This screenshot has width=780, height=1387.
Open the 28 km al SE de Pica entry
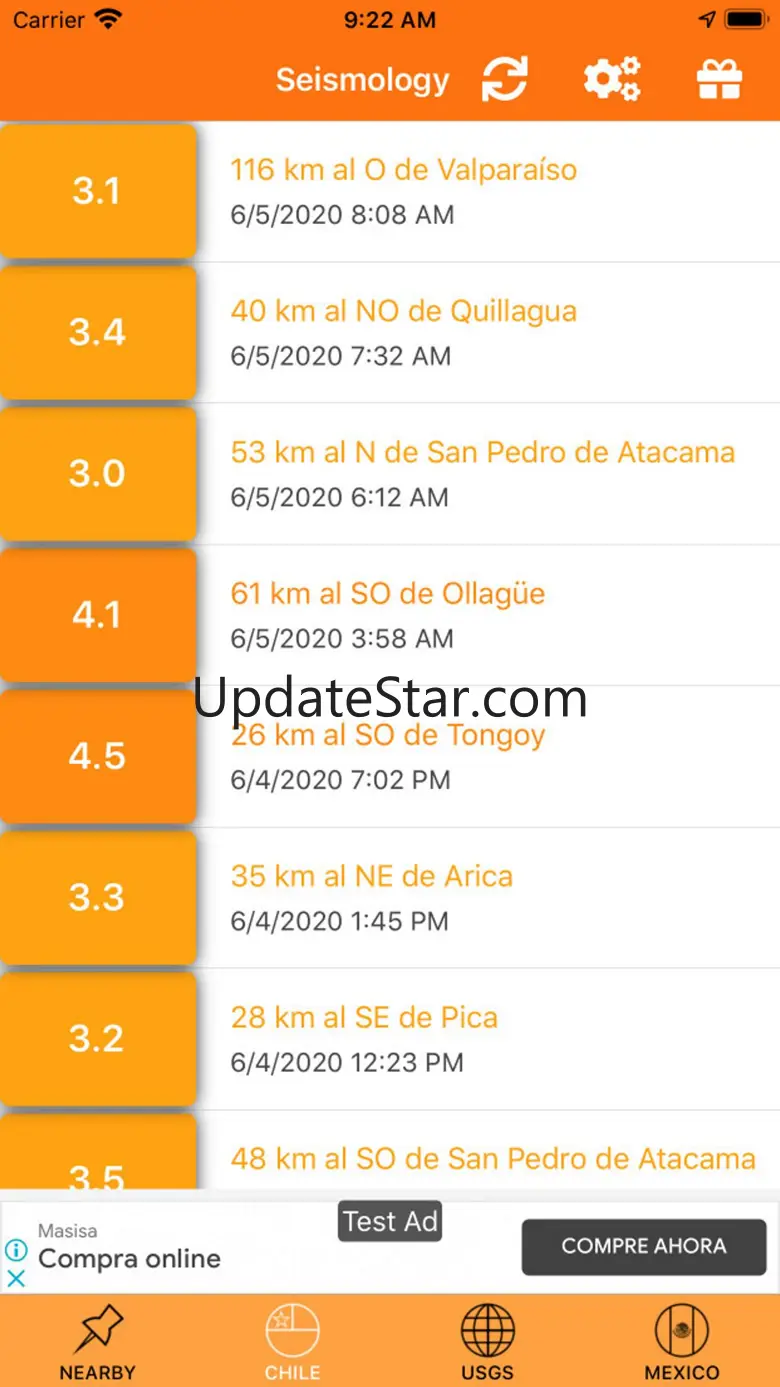click(x=364, y=1038)
